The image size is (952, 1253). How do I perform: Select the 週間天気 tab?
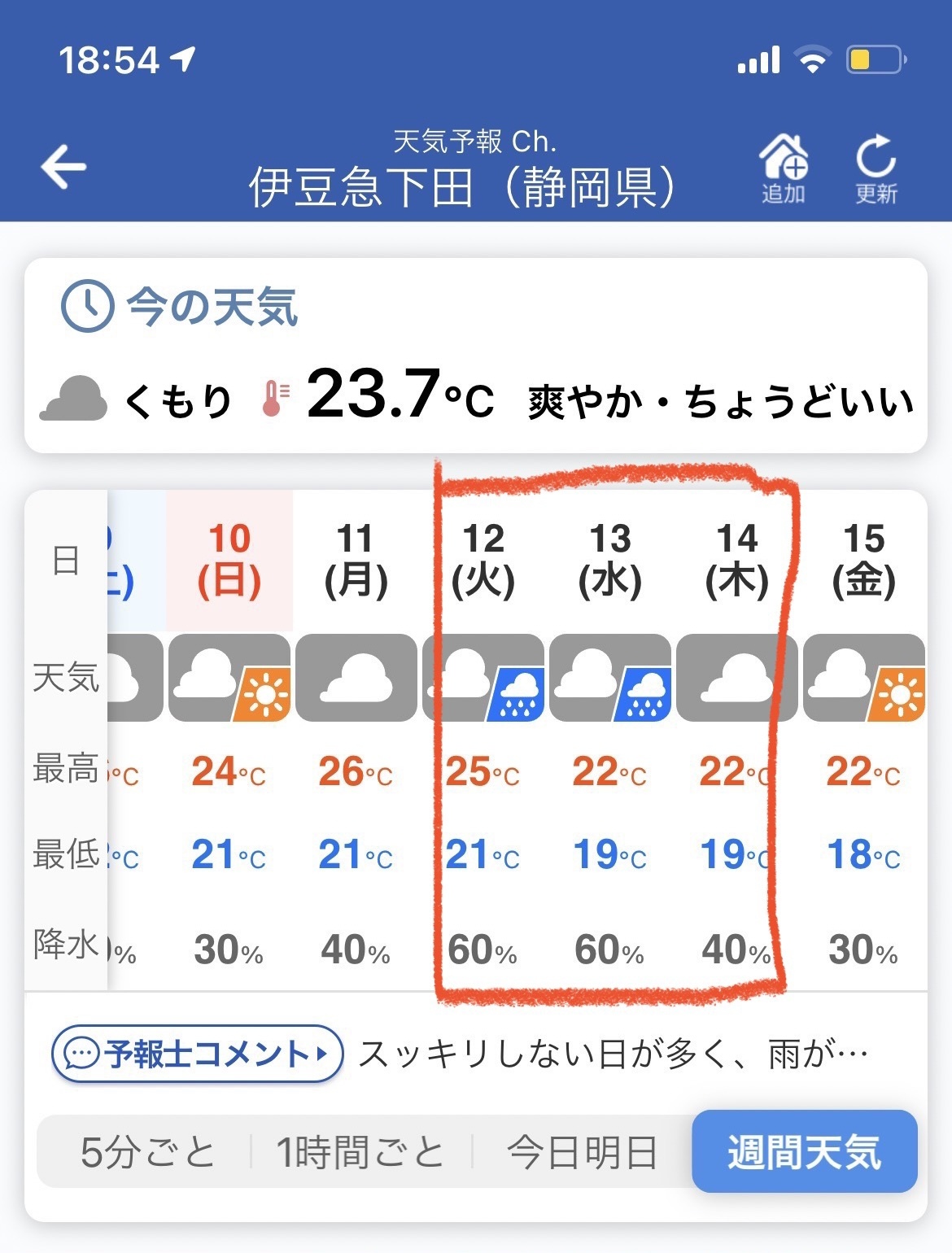(x=804, y=1152)
